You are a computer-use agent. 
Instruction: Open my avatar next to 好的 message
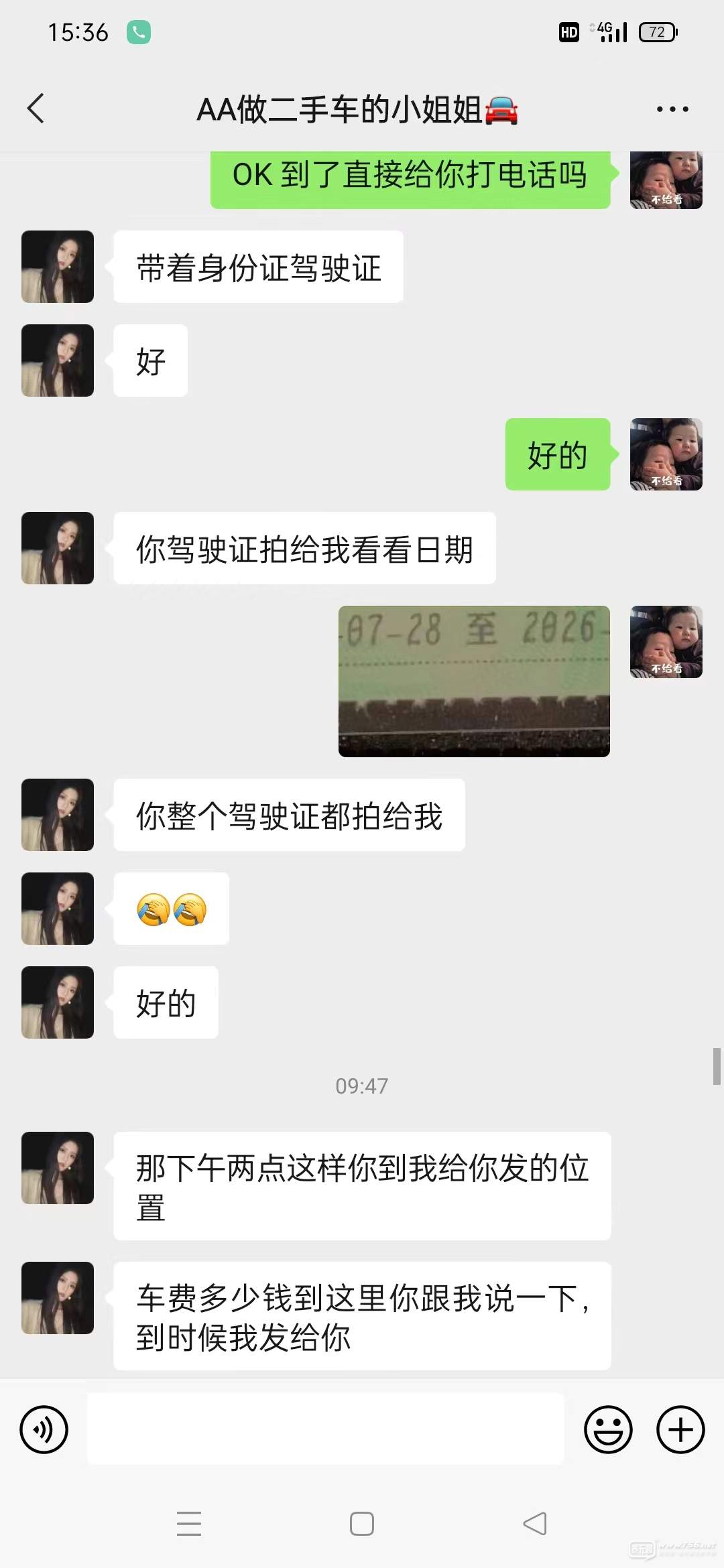pos(666,454)
